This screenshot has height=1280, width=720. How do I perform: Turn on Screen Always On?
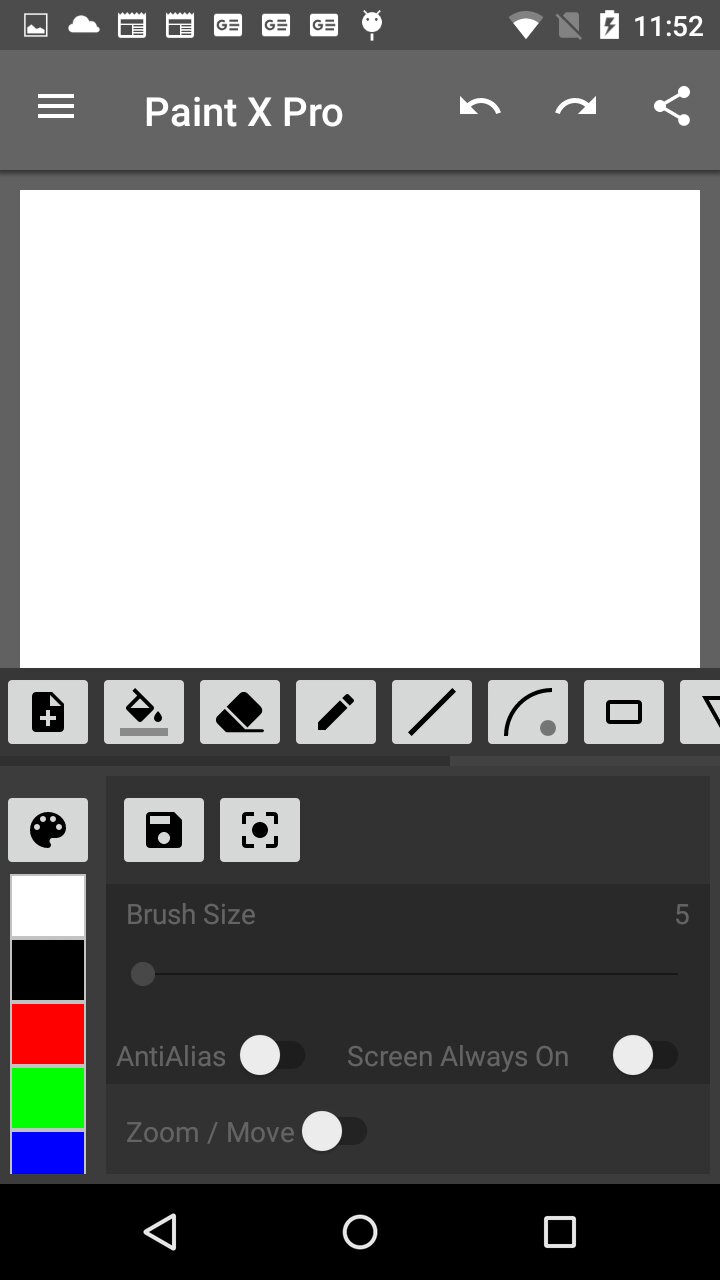coord(645,1056)
